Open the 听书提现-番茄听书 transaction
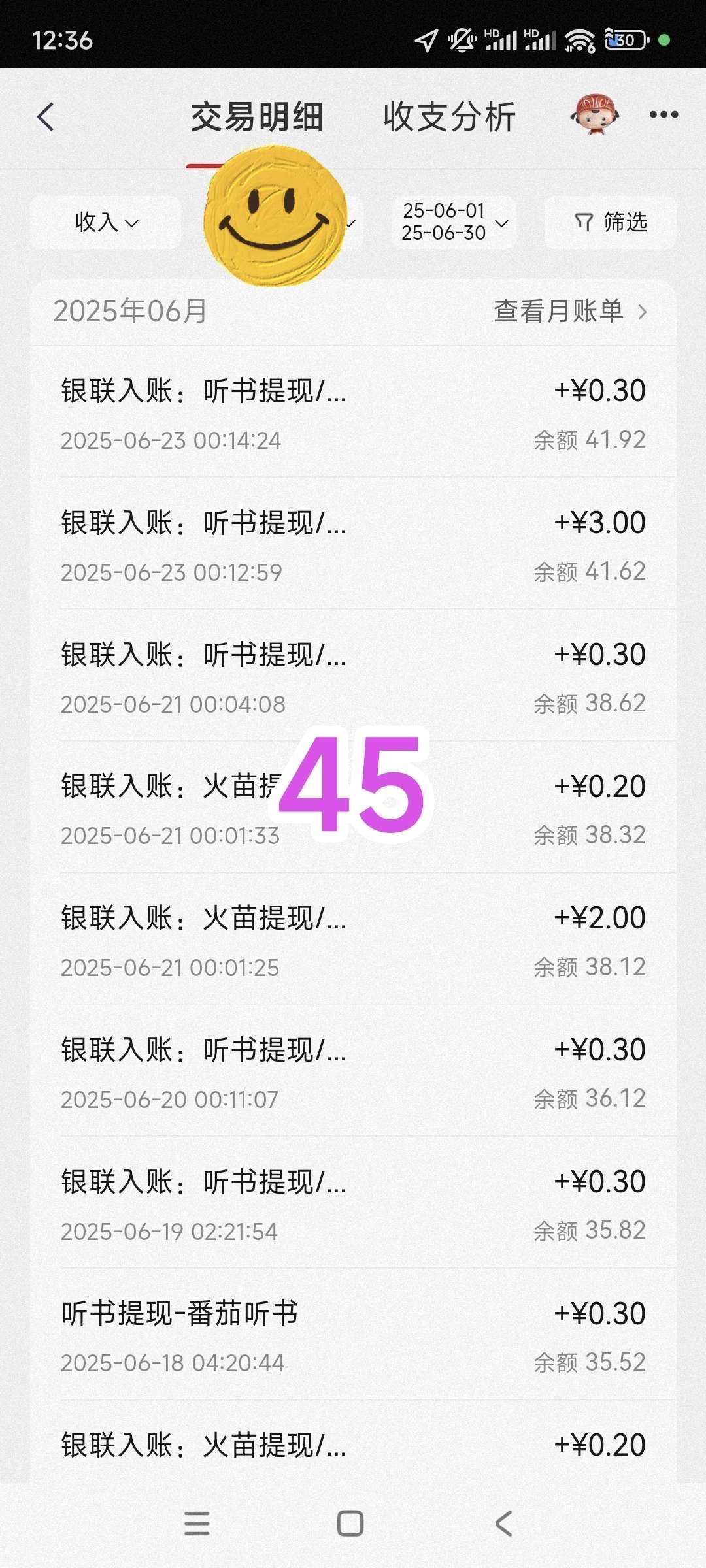Viewport: 706px width, 1568px height. [x=353, y=1337]
